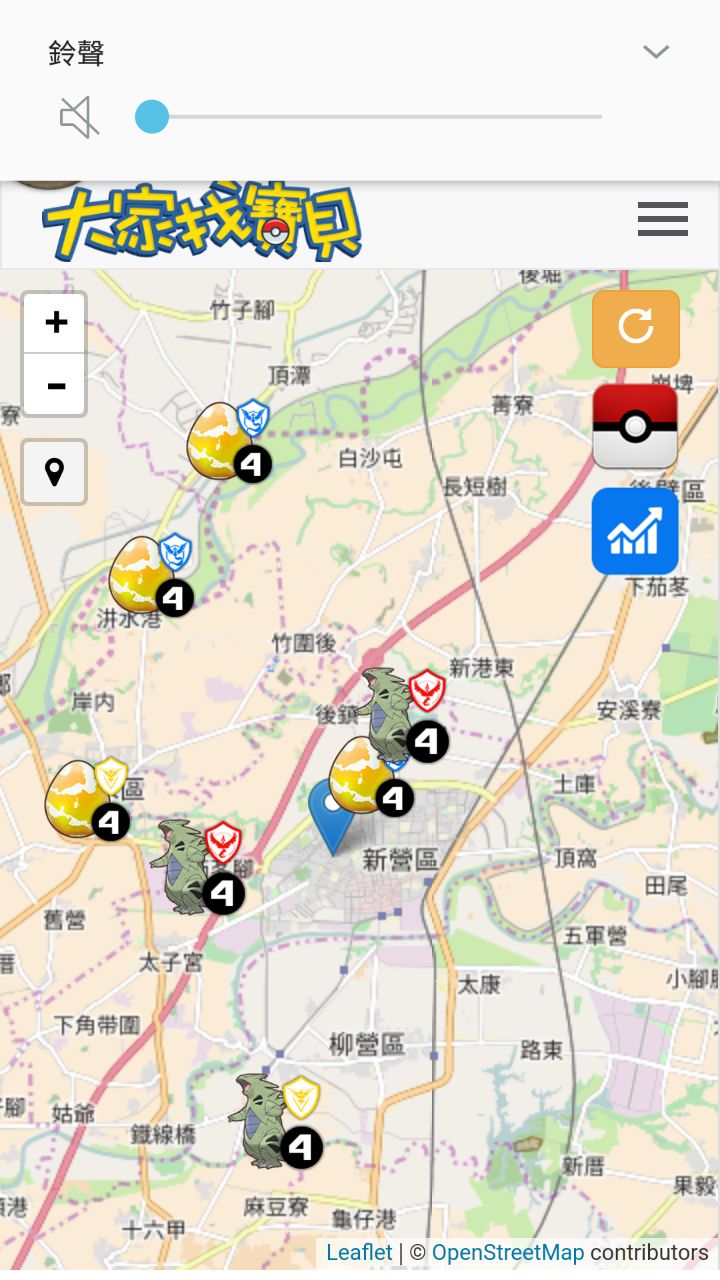Open the hamburger menu
720x1280 pixels.
coord(662,219)
